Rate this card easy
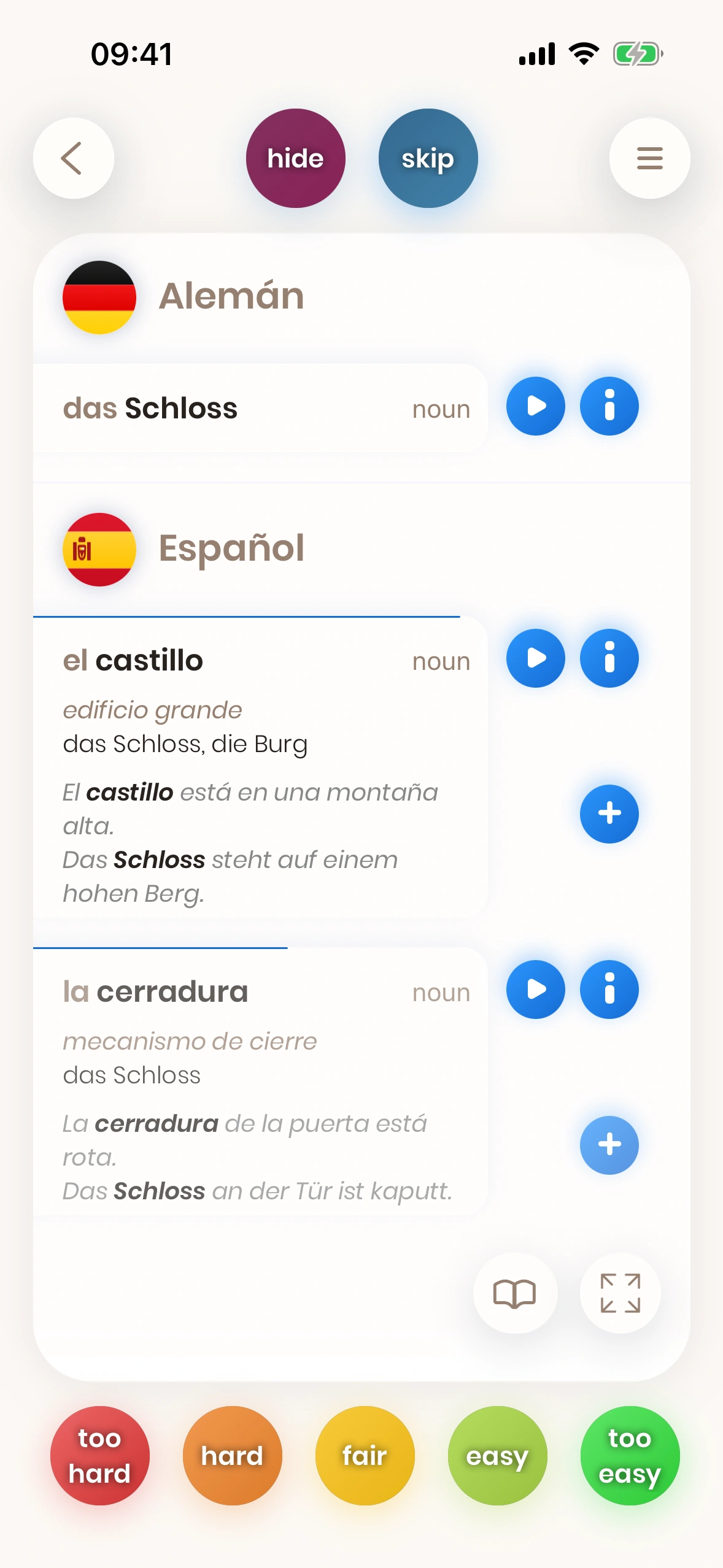Viewport: 723px width, 1568px height. point(497,1455)
